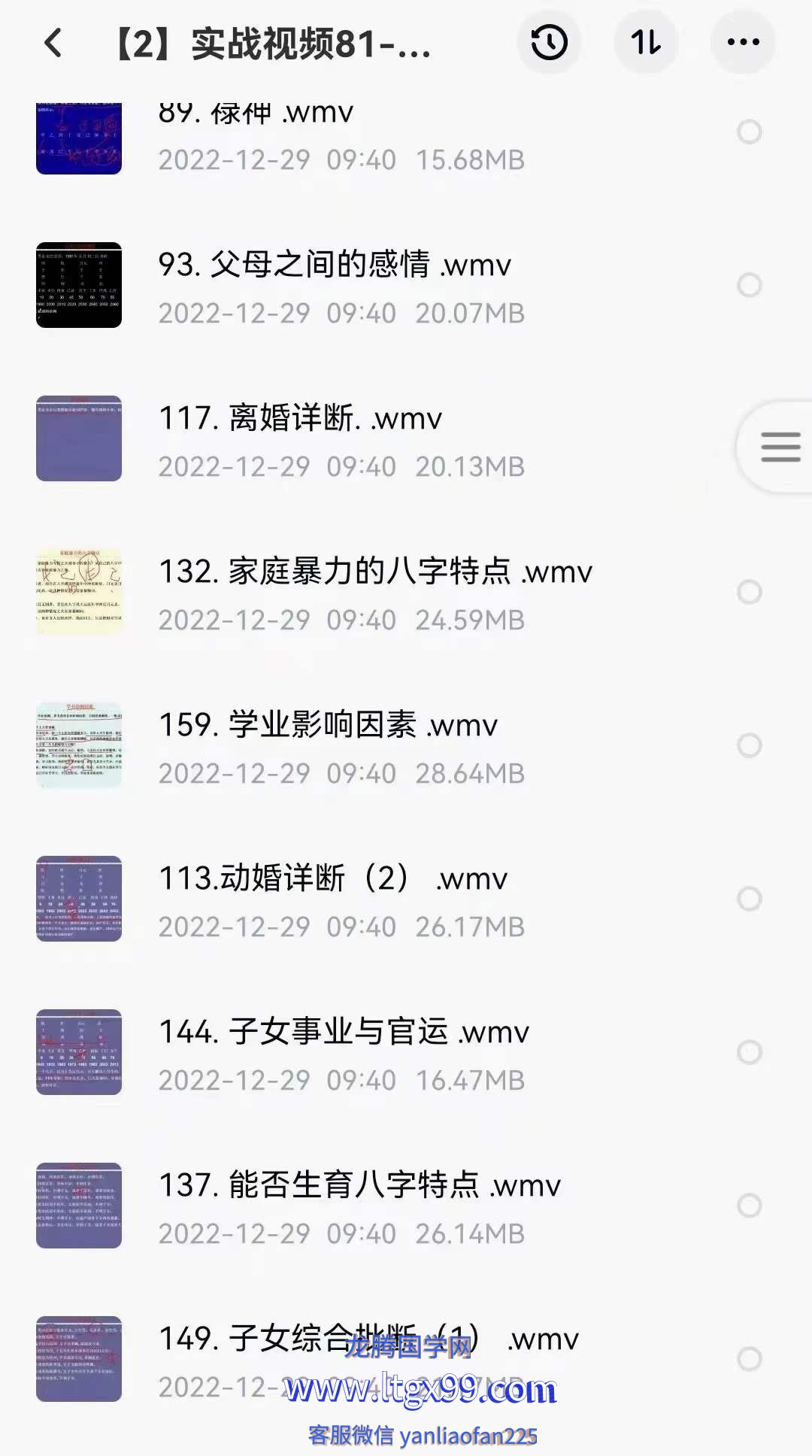
Task: Tick the circle for 159. 学业影响因素
Action: 749,745
